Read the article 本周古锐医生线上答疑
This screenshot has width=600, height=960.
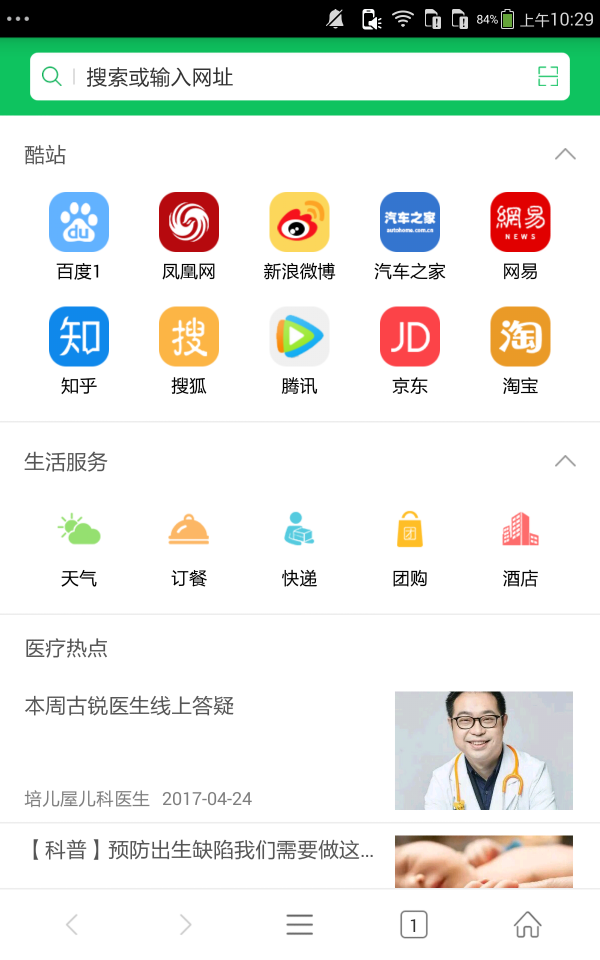coord(129,707)
